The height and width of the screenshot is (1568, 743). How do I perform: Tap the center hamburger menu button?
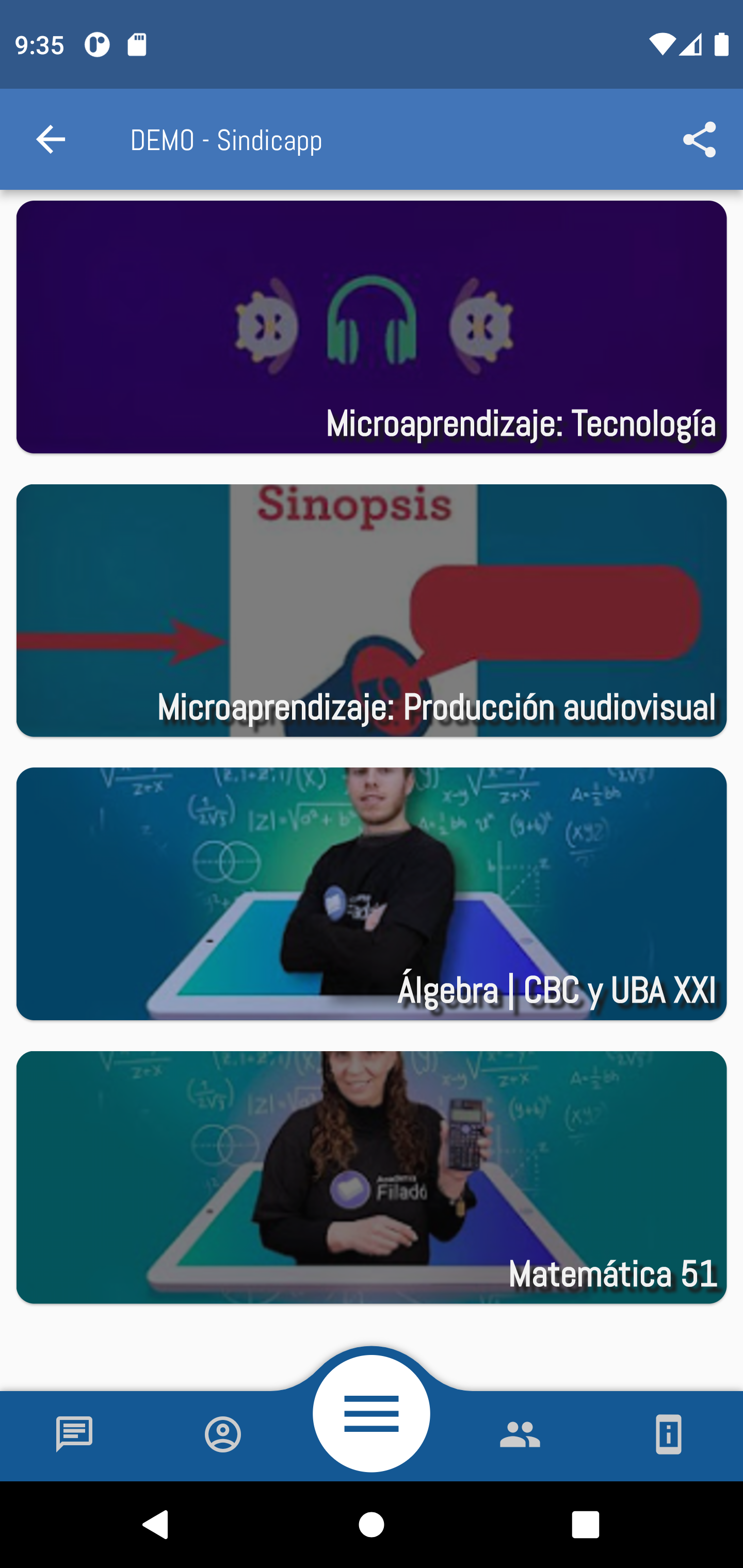372,1413
